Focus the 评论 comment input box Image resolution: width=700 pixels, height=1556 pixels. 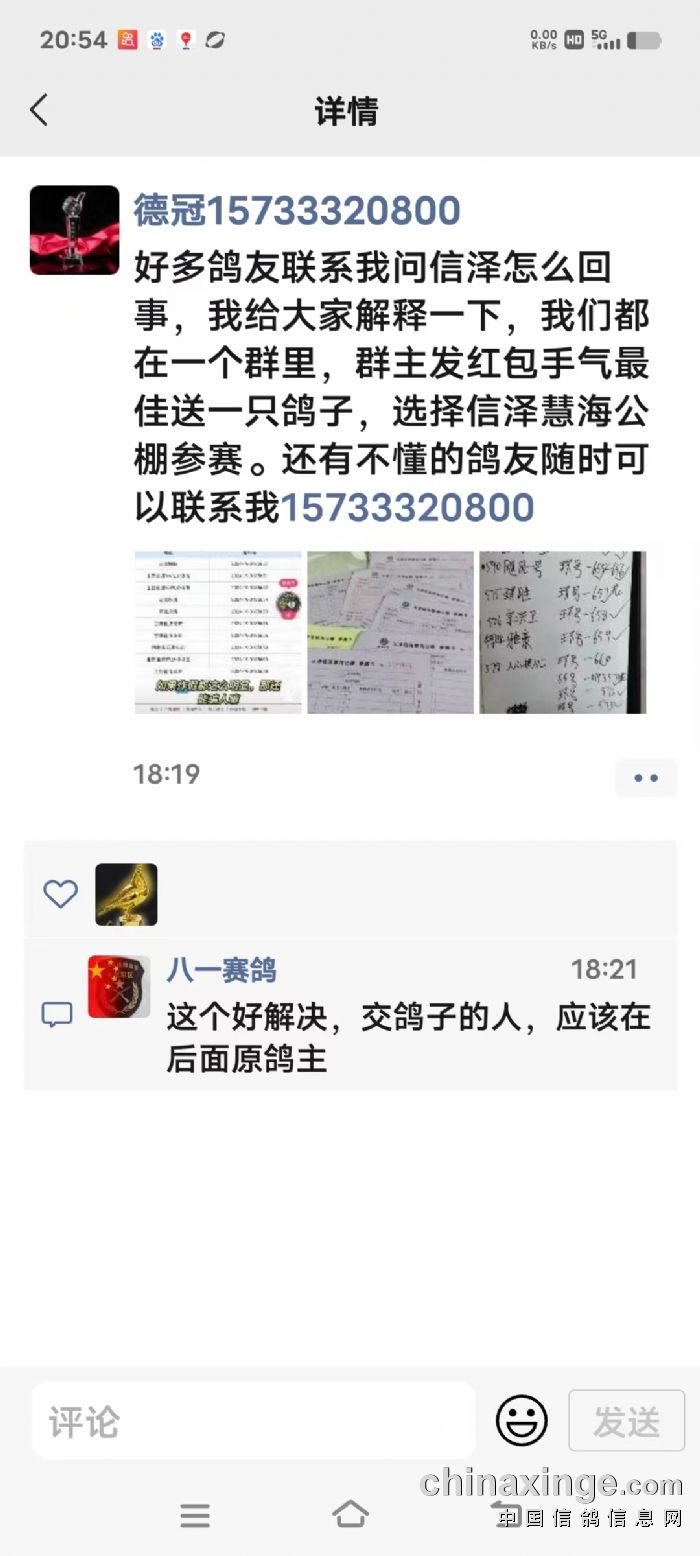252,1421
